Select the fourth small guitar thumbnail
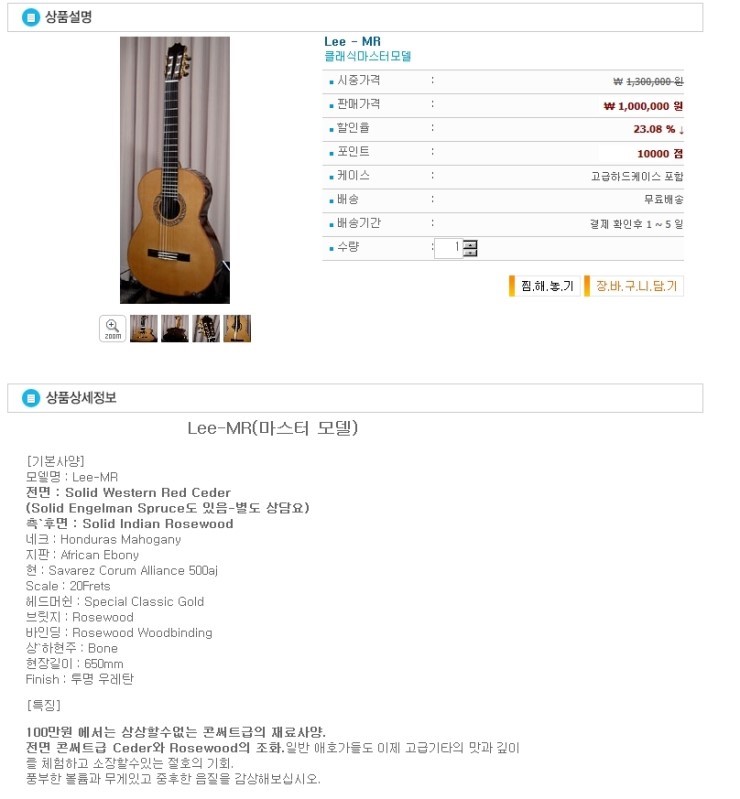 tap(237, 328)
